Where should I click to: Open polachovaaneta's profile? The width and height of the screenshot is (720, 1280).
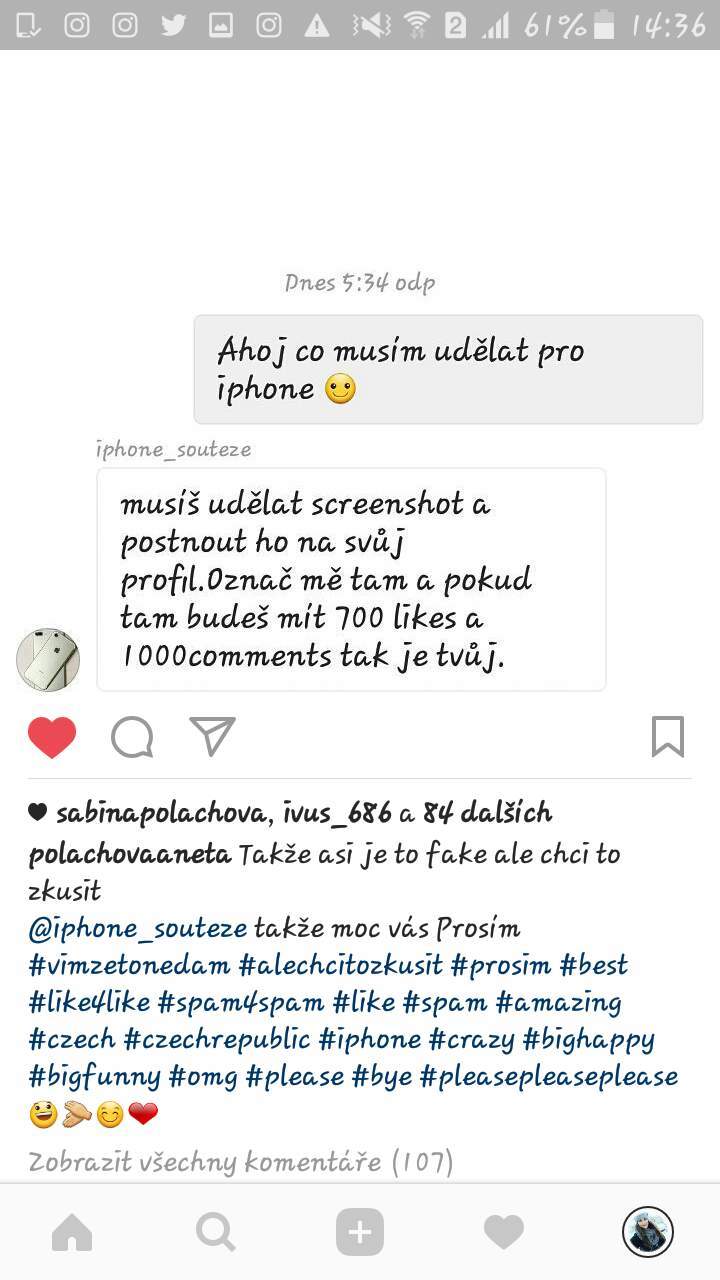click(x=130, y=854)
